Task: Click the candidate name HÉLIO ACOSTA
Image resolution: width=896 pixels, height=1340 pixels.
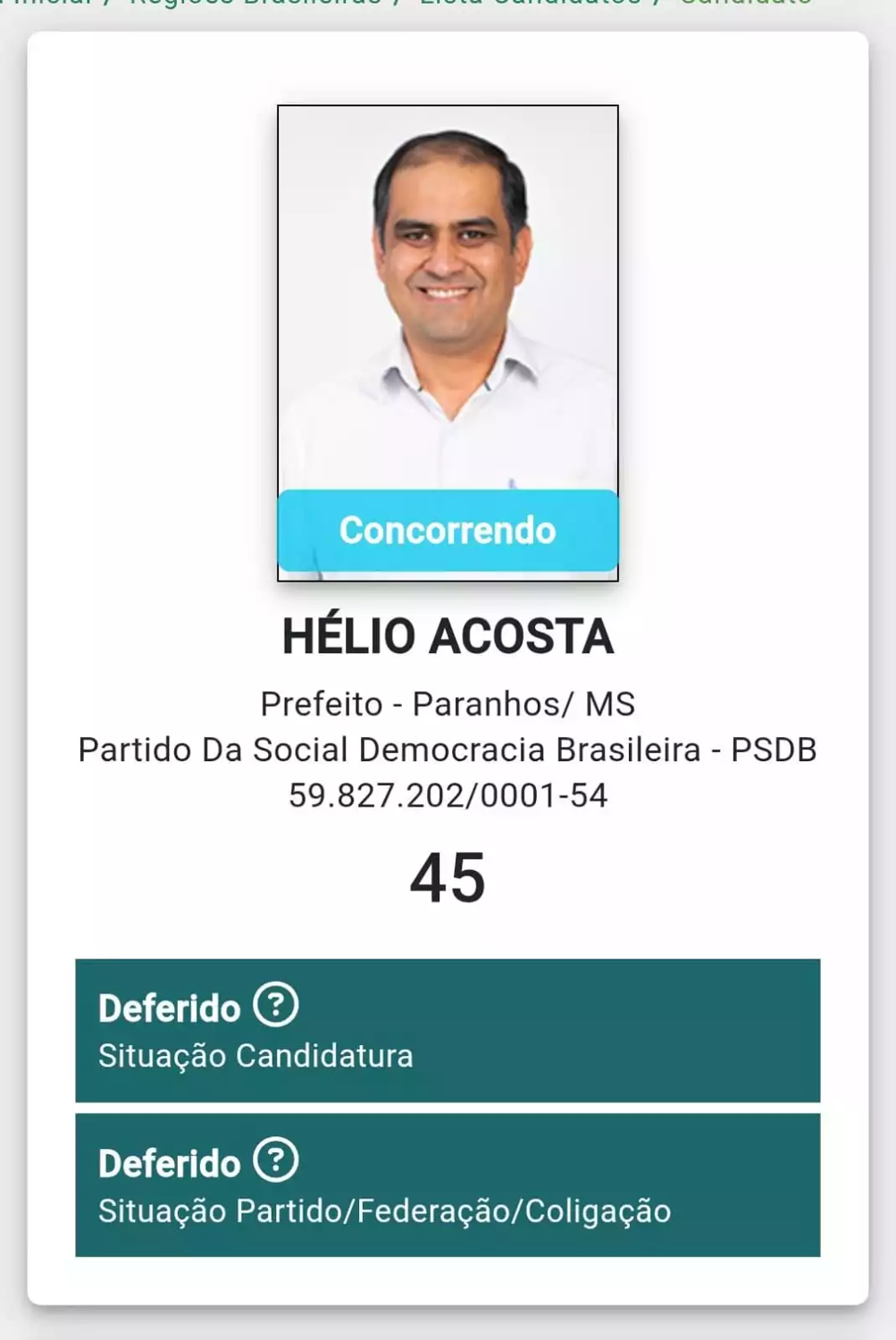Action: (x=448, y=637)
